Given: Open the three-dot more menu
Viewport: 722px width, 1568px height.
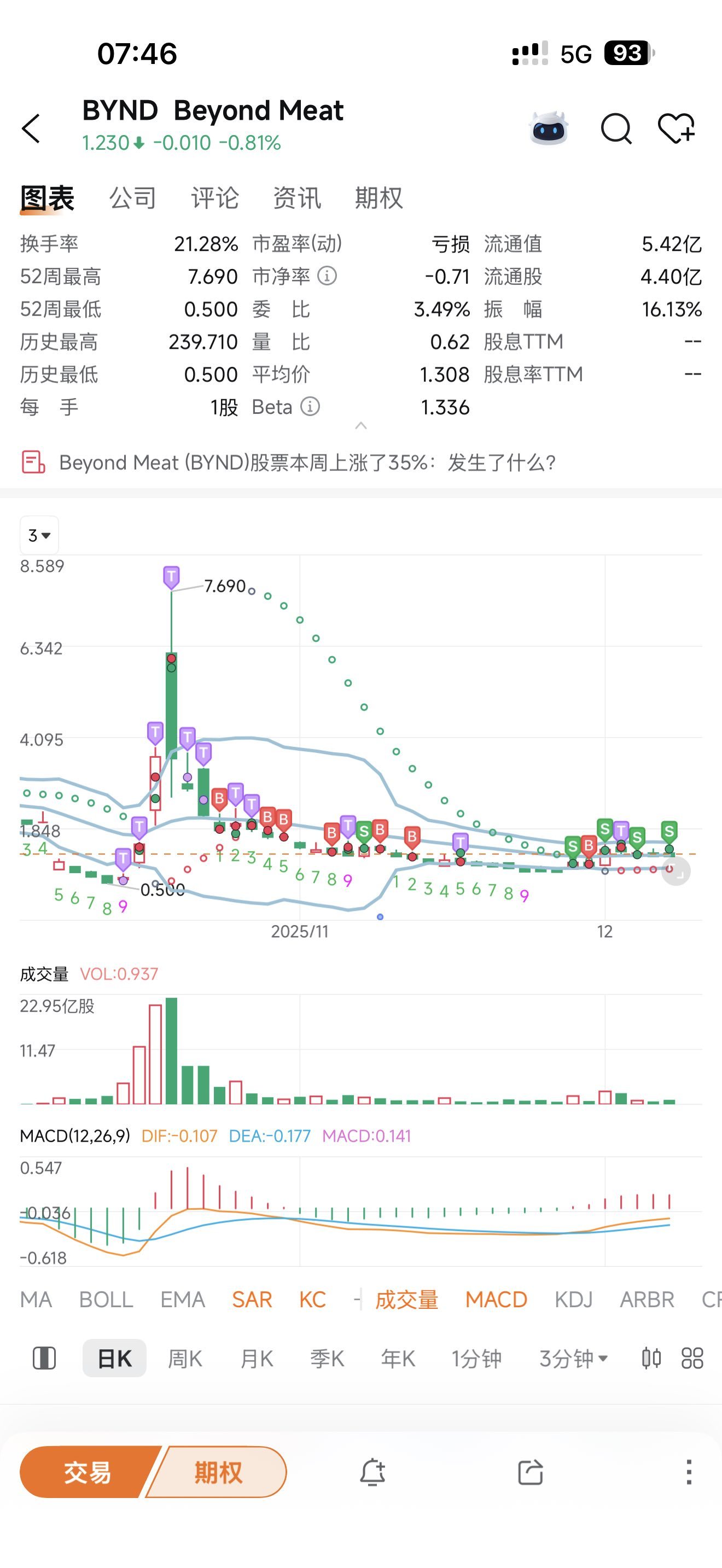Looking at the screenshot, I should coord(689,1472).
